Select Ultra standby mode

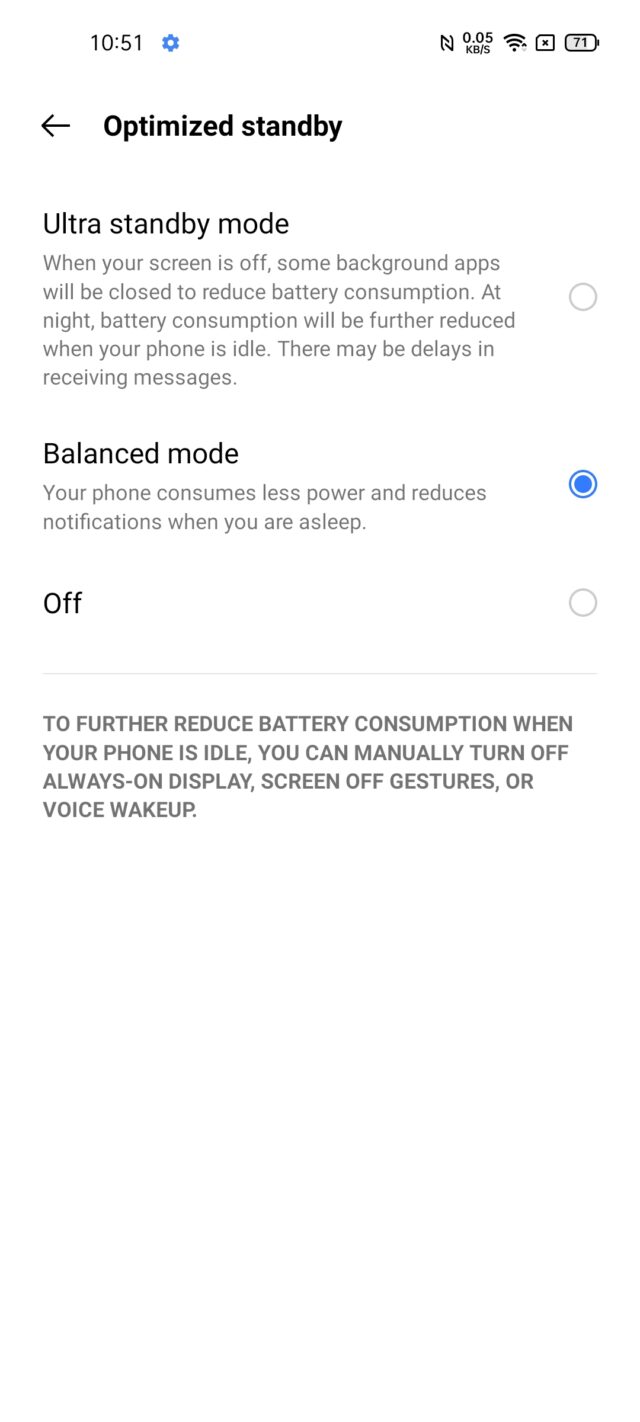(582, 297)
